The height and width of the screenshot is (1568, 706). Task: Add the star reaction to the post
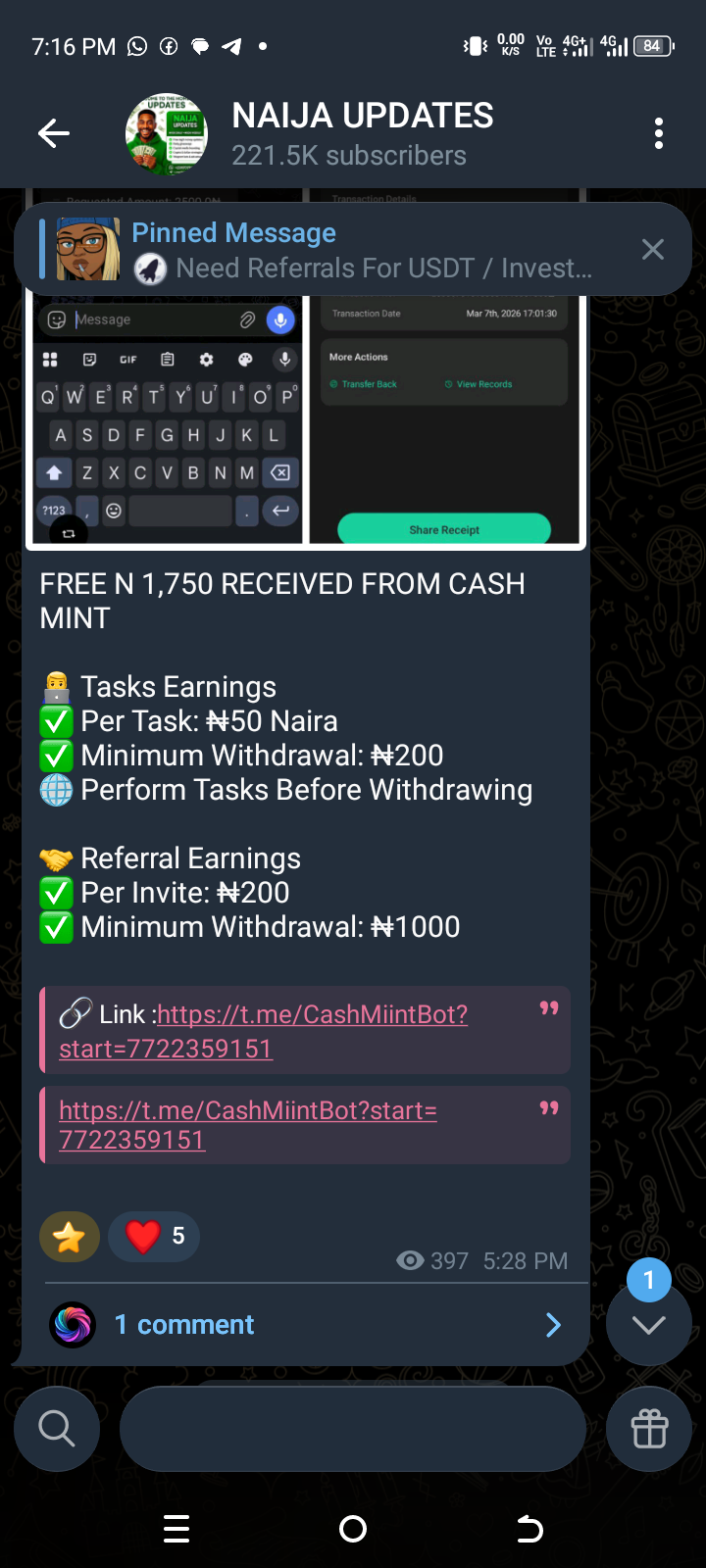(x=70, y=1237)
